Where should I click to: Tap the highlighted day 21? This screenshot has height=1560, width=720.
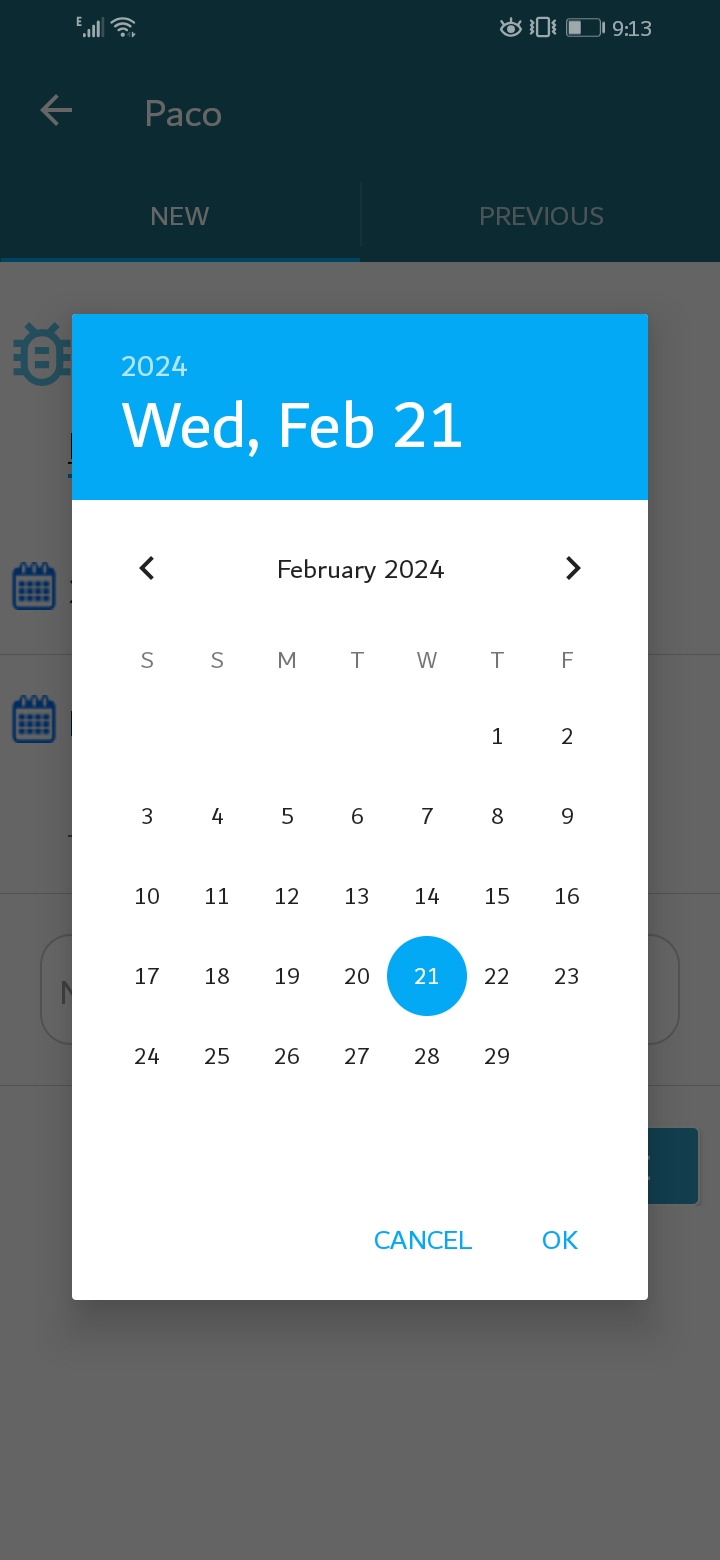(427, 976)
